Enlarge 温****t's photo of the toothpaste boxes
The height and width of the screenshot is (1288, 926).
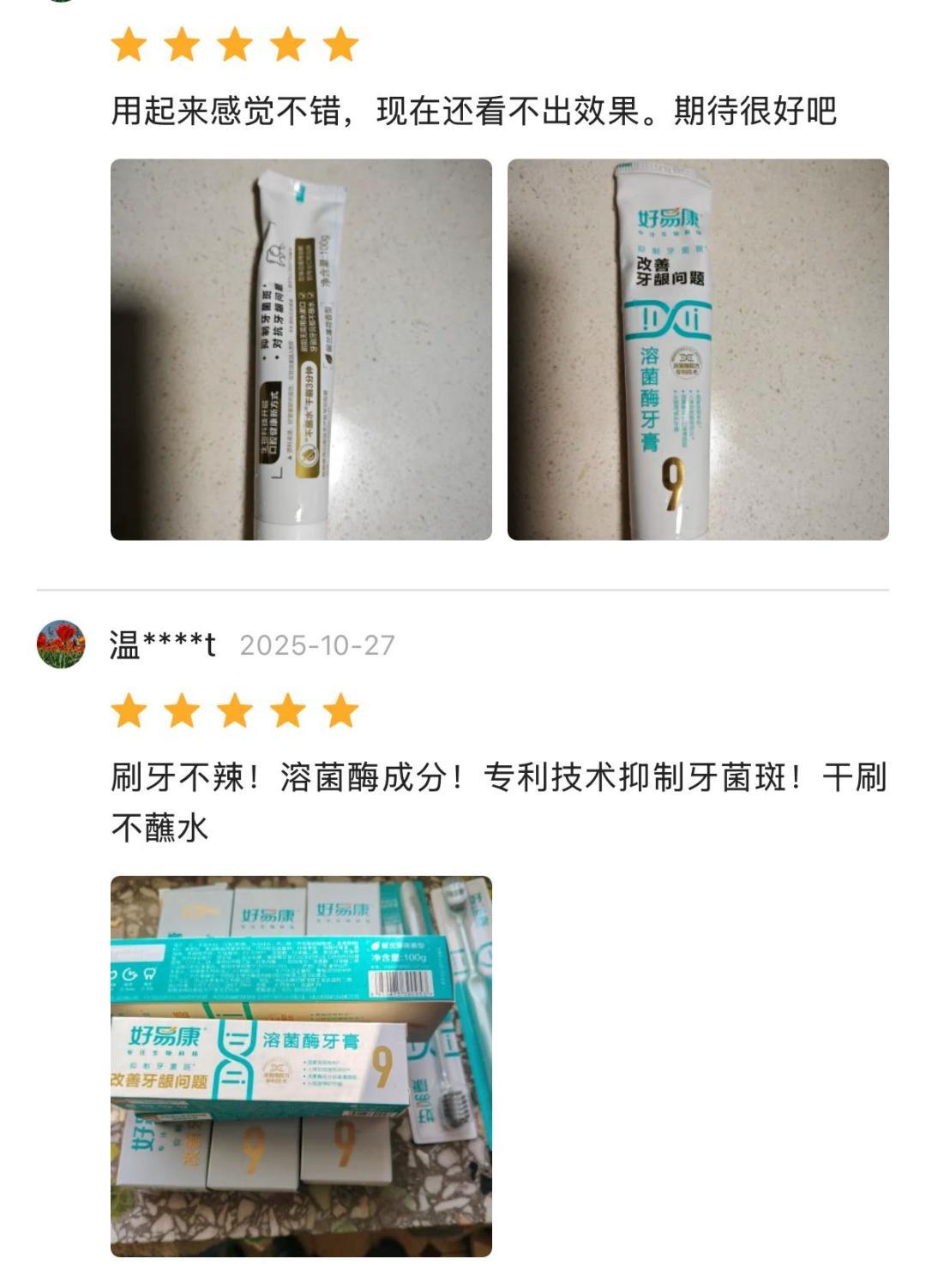click(301, 1065)
